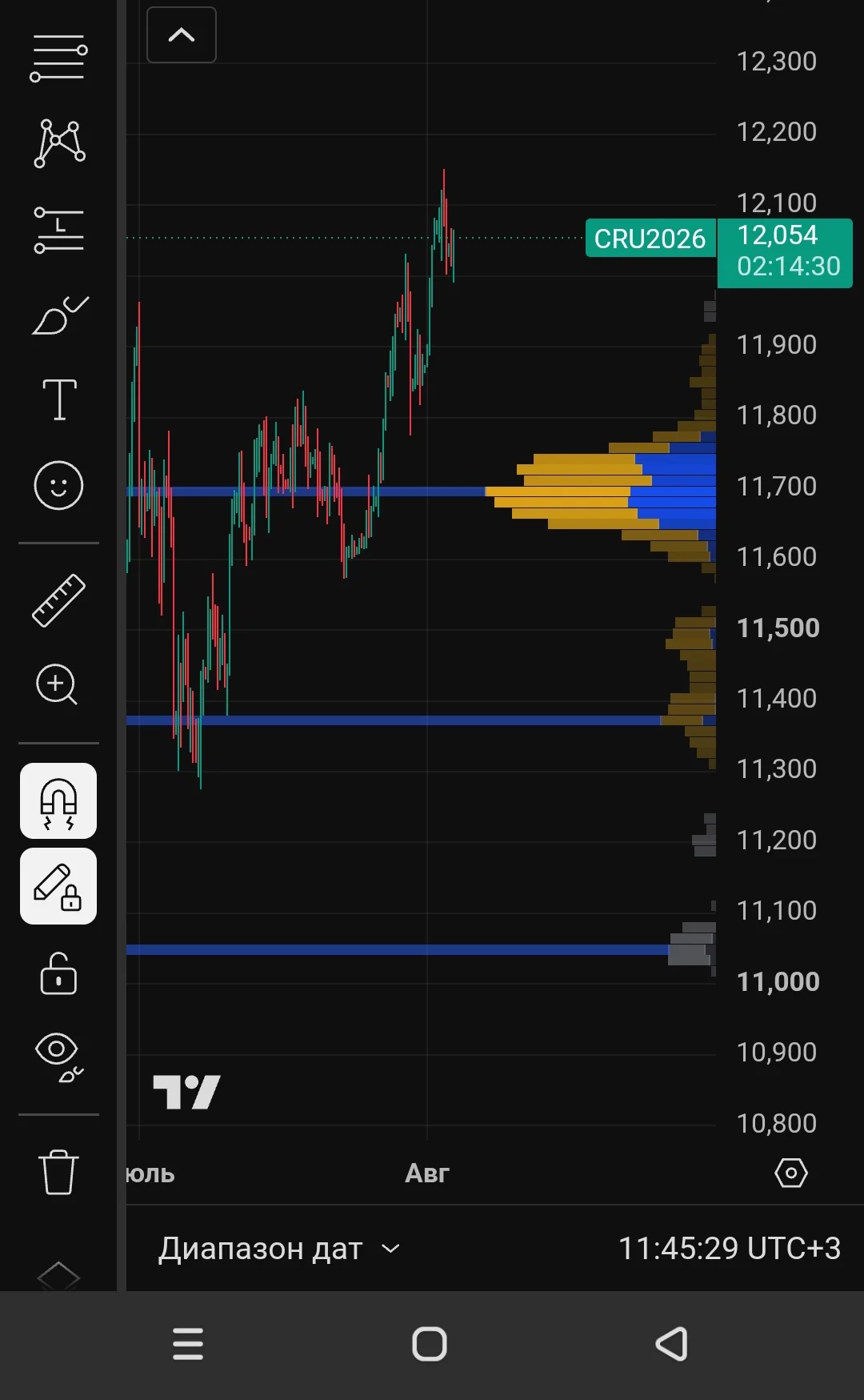This screenshot has height=1400, width=864.
Task: Tap the 11:45:29 UTC+3 timezone selector
Action: pos(729,1249)
